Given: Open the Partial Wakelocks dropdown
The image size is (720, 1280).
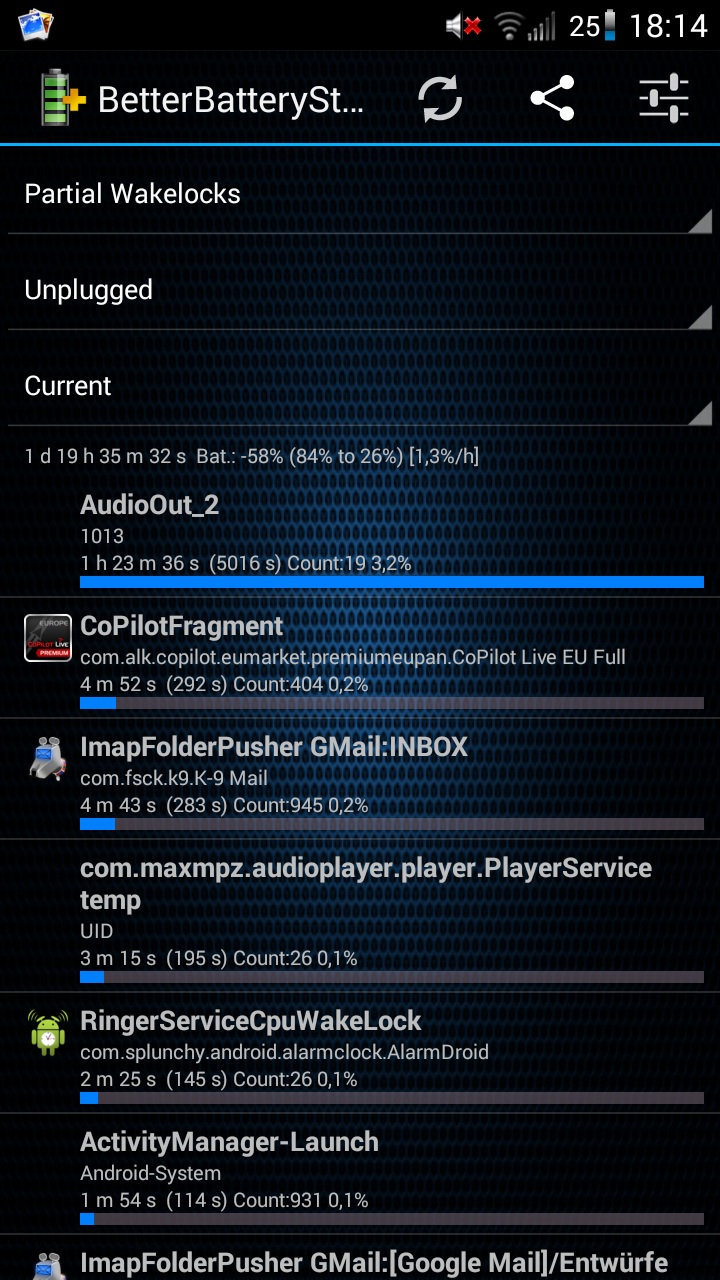Looking at the screenshot, I should 360,194.
